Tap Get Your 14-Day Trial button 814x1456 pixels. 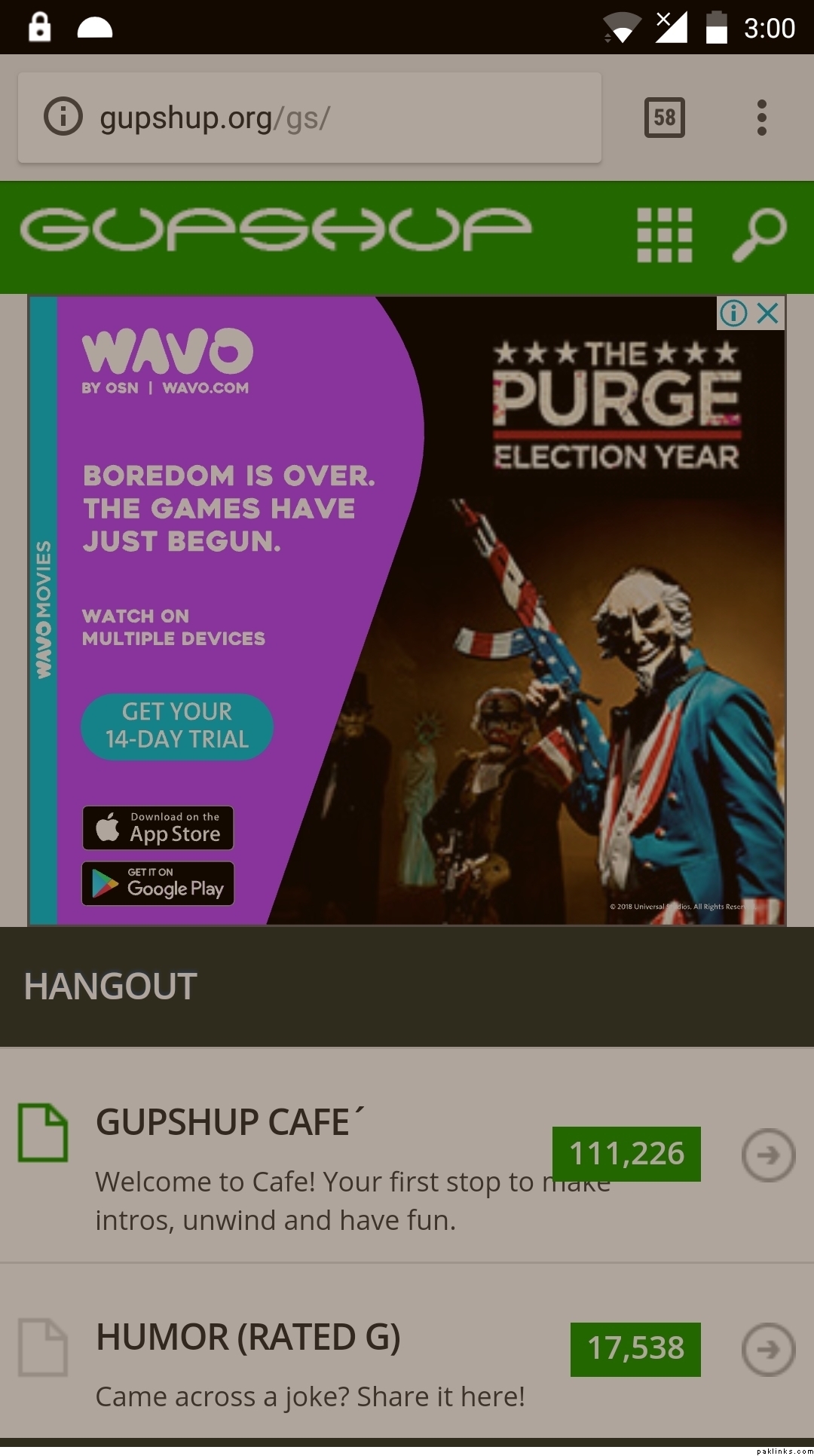click(x=177, y=726)
